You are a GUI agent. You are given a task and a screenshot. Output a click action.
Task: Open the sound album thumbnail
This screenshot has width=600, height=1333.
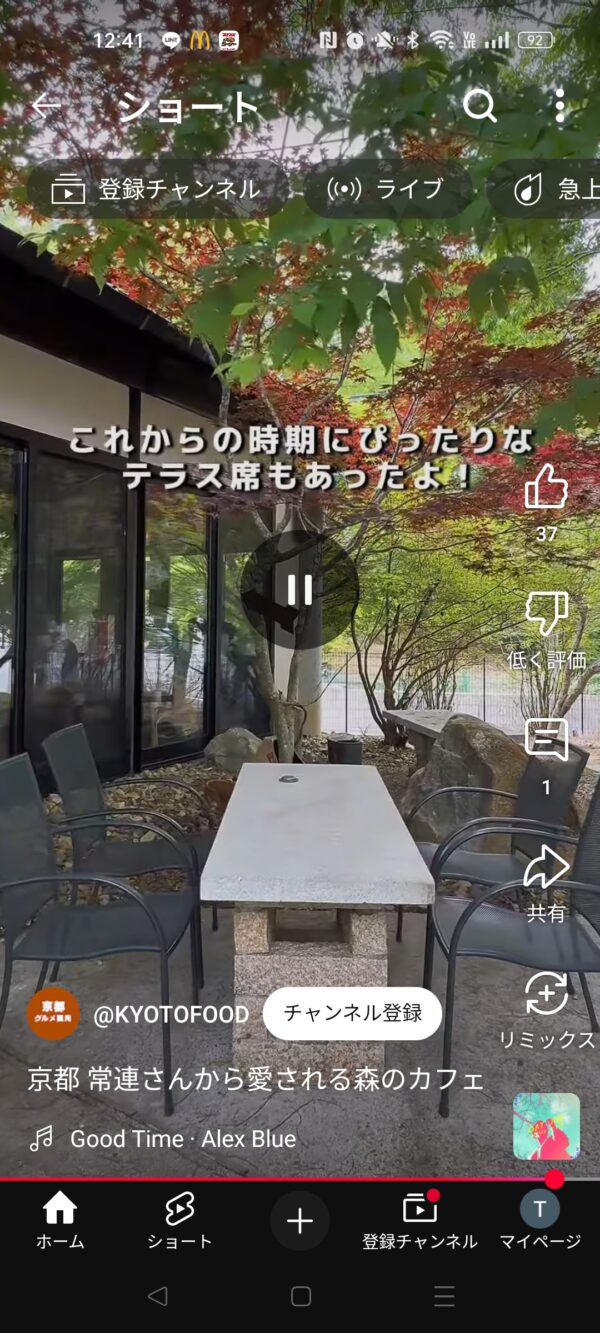pos(546,1126)
